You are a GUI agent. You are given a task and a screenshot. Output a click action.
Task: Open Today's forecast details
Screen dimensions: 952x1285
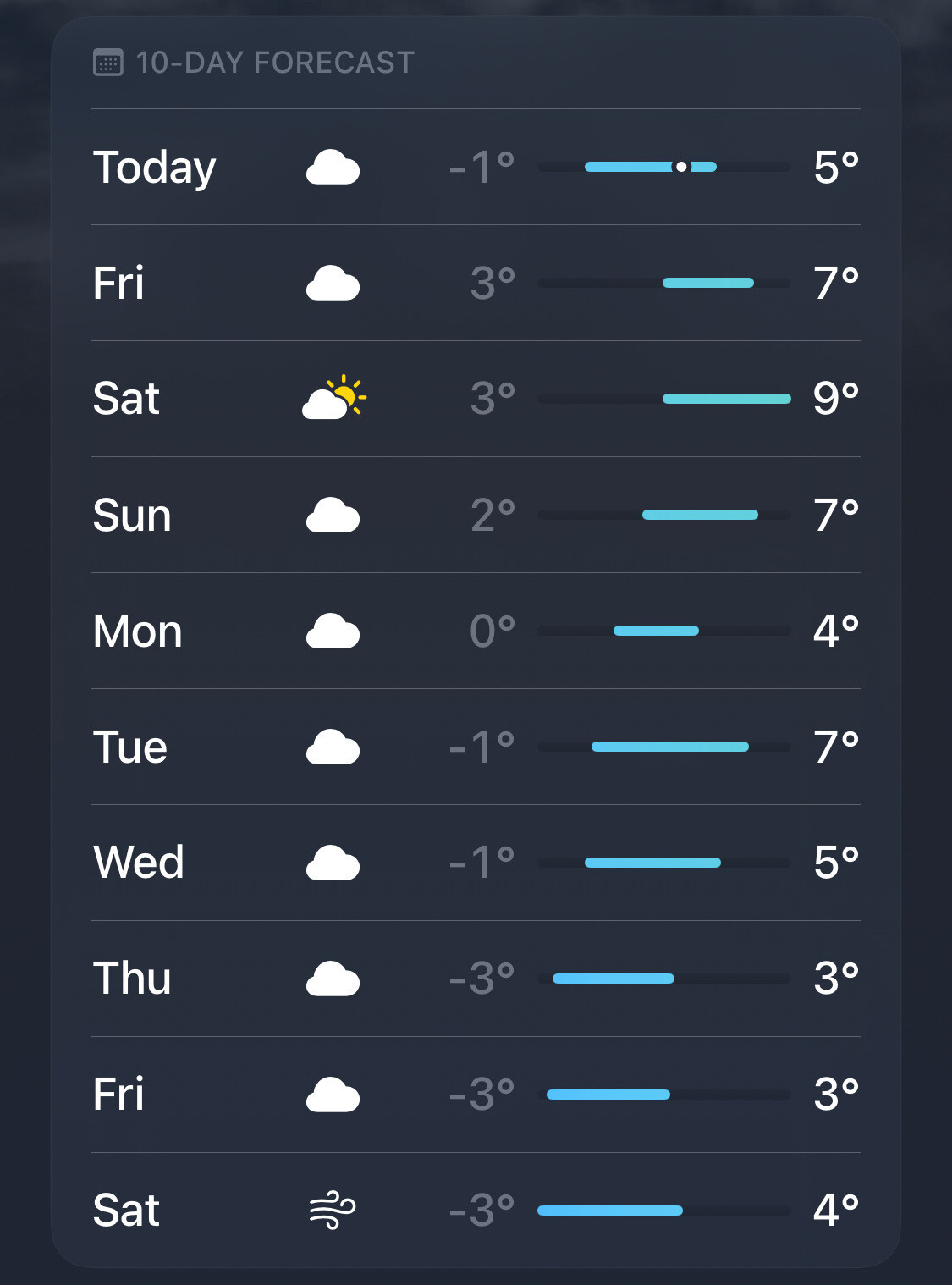pos(476,167)
